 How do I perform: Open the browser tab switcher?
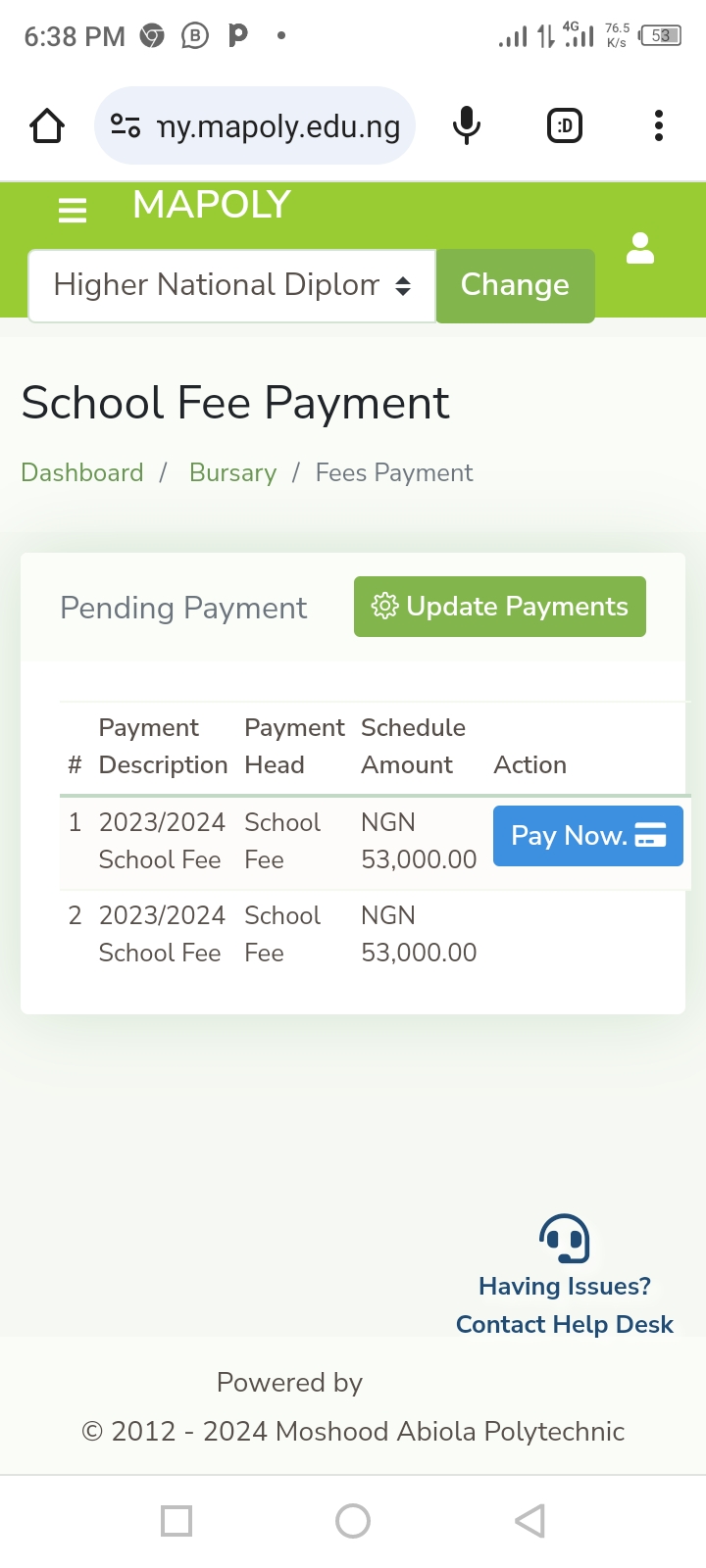tap(565, 125)
